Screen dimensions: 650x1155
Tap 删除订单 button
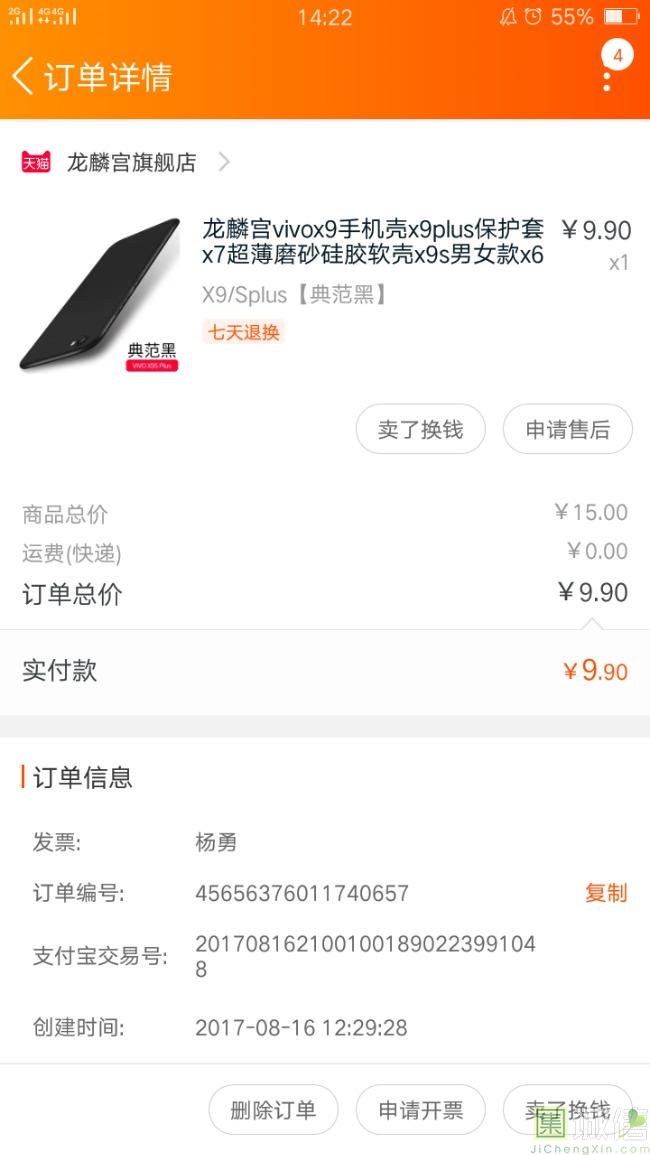click(273, 1110)
